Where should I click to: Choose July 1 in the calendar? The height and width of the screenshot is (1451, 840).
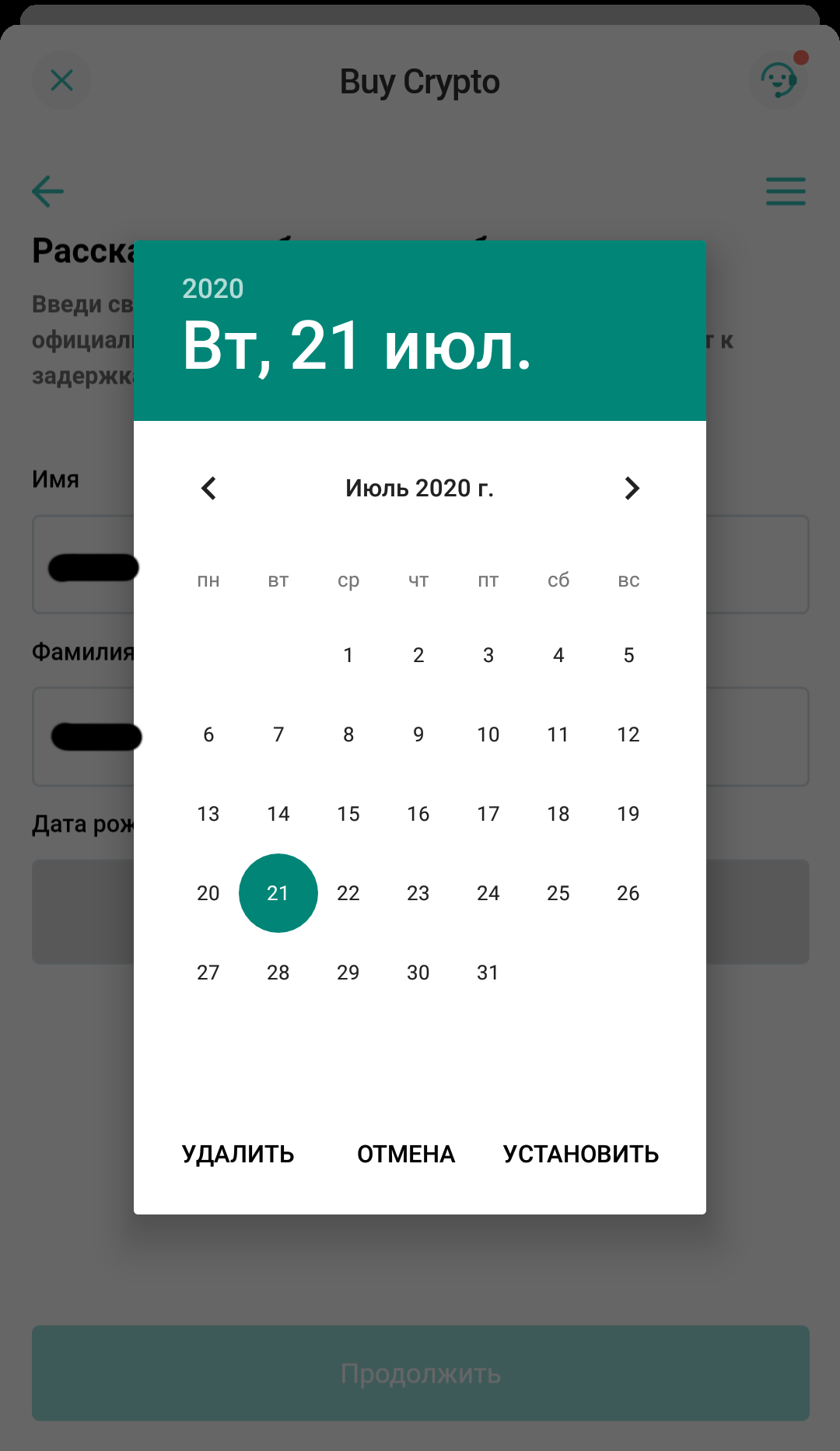tap(348, 655)
